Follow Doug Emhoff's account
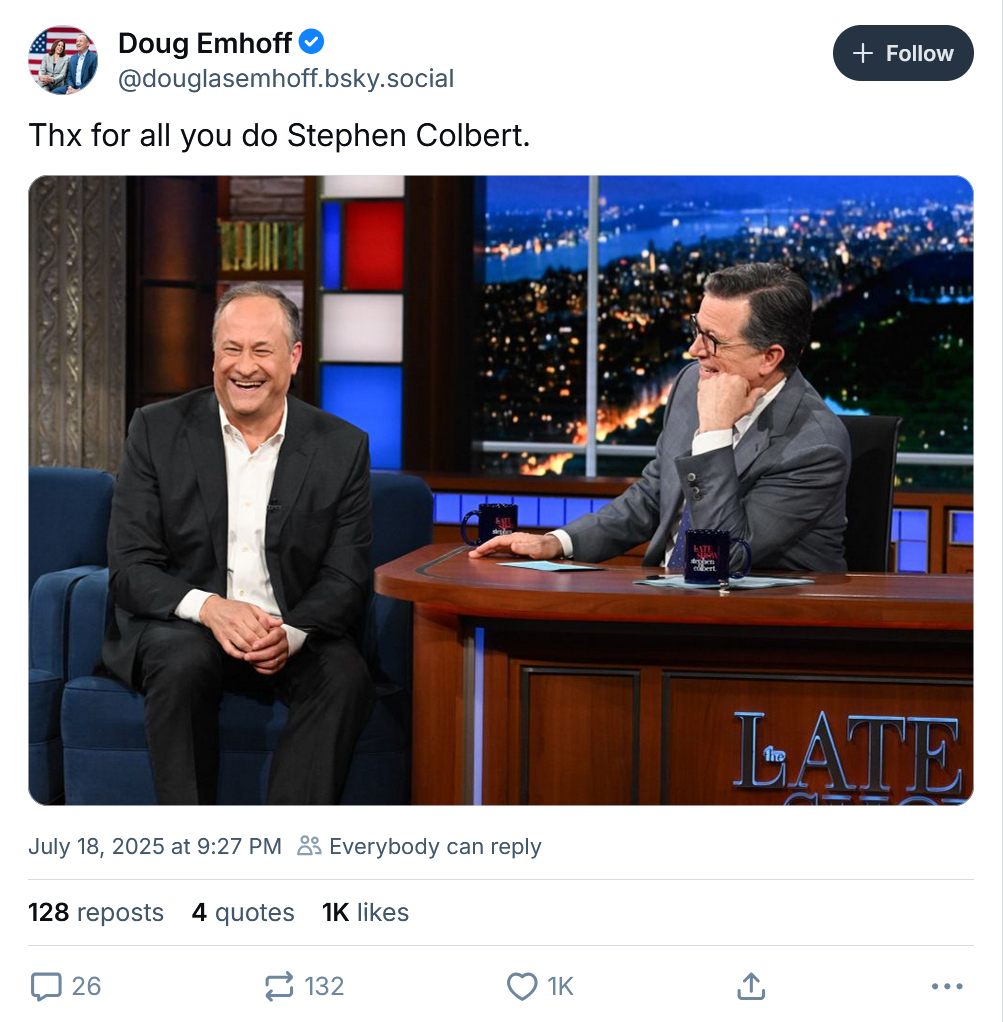Screen dimensions: 1003x1022 (903, 54)
